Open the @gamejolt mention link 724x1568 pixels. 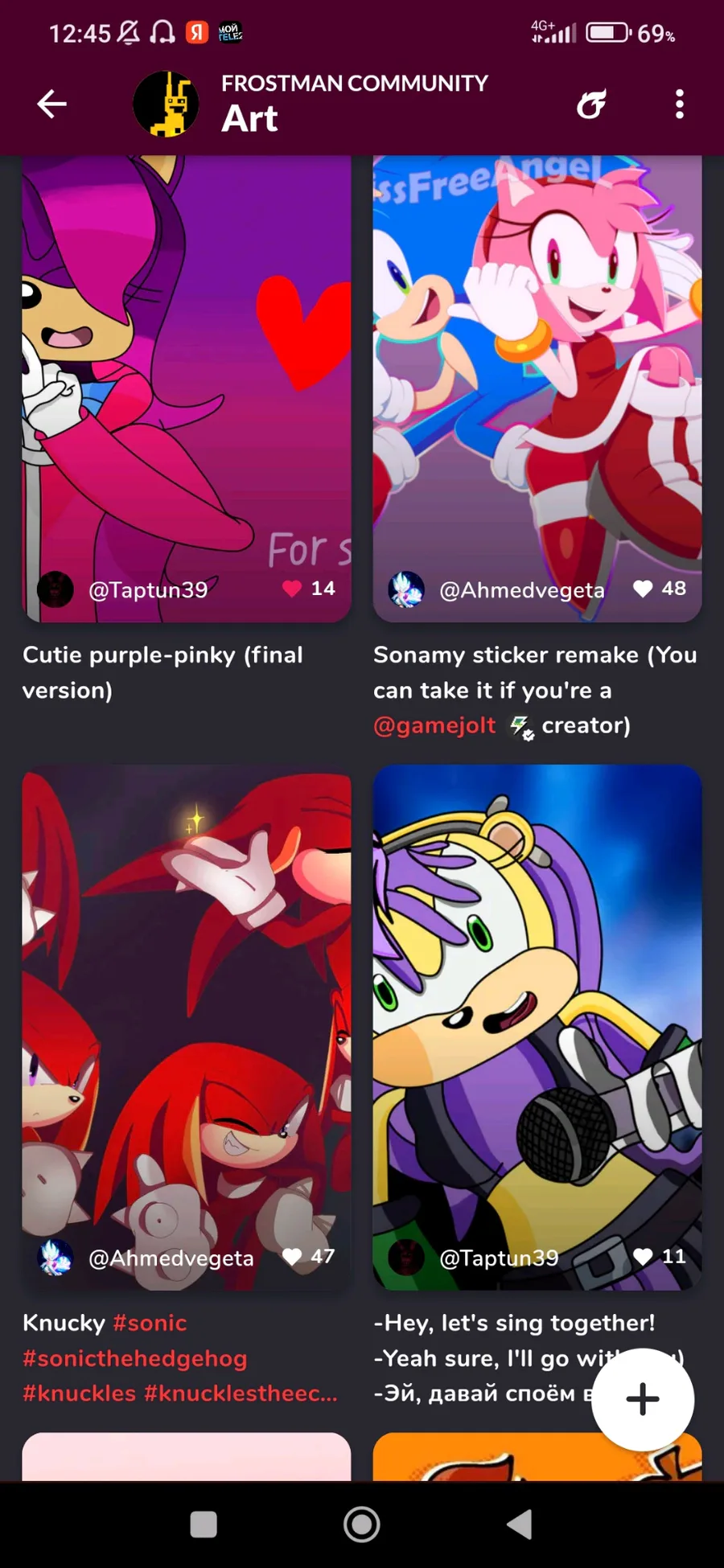434,725
